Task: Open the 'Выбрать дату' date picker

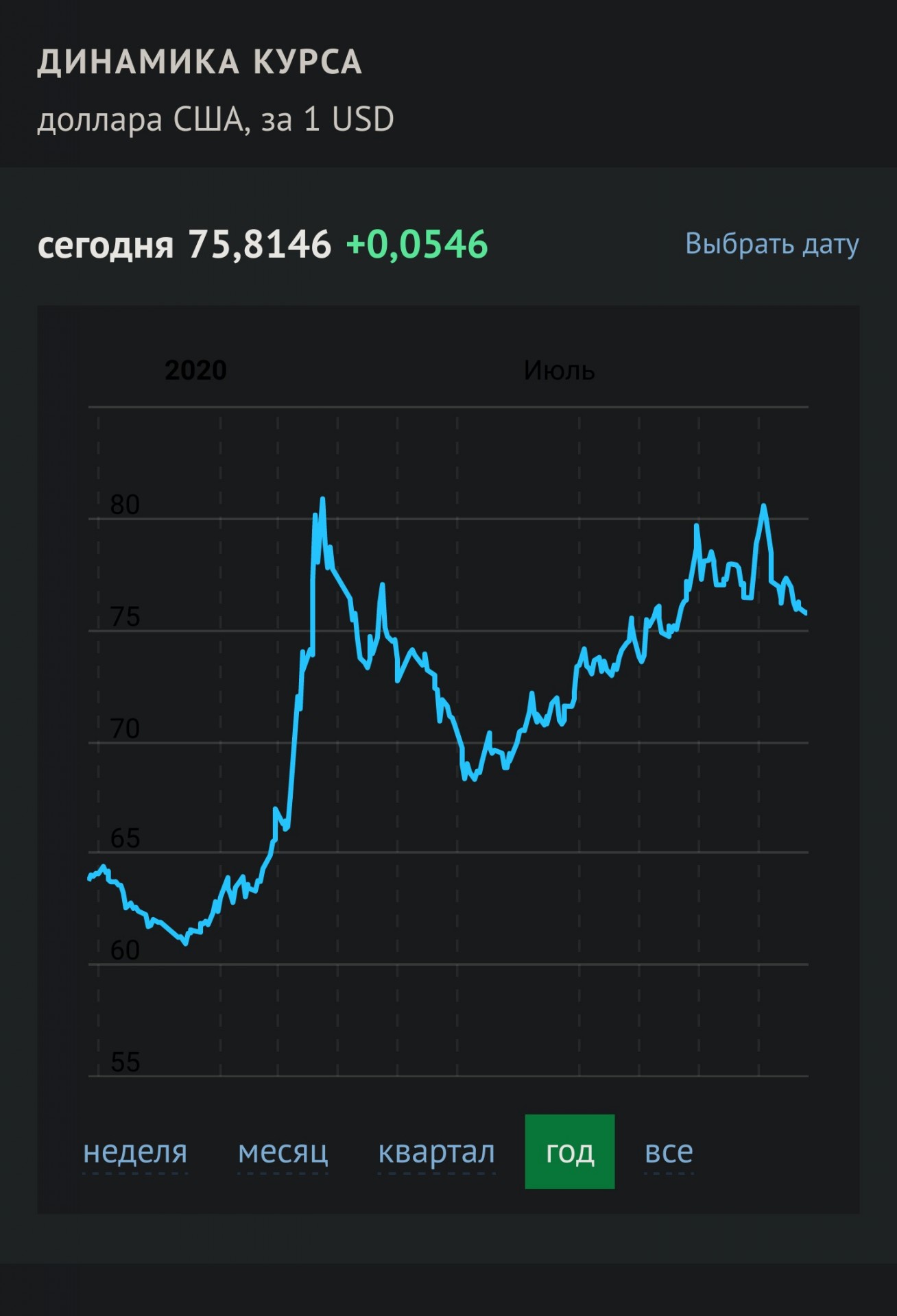Action: (772, 244)
